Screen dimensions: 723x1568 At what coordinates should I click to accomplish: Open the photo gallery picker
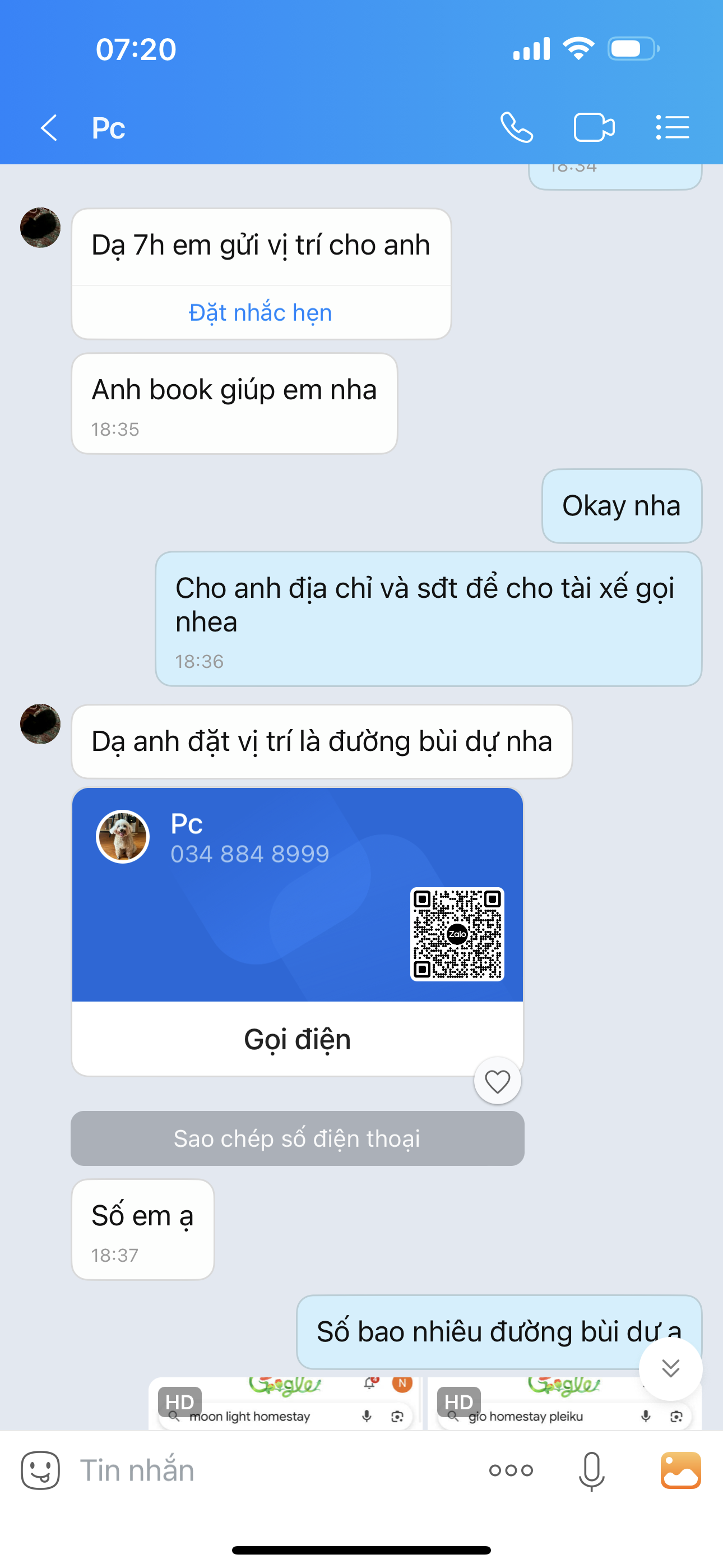(680, 1470)
